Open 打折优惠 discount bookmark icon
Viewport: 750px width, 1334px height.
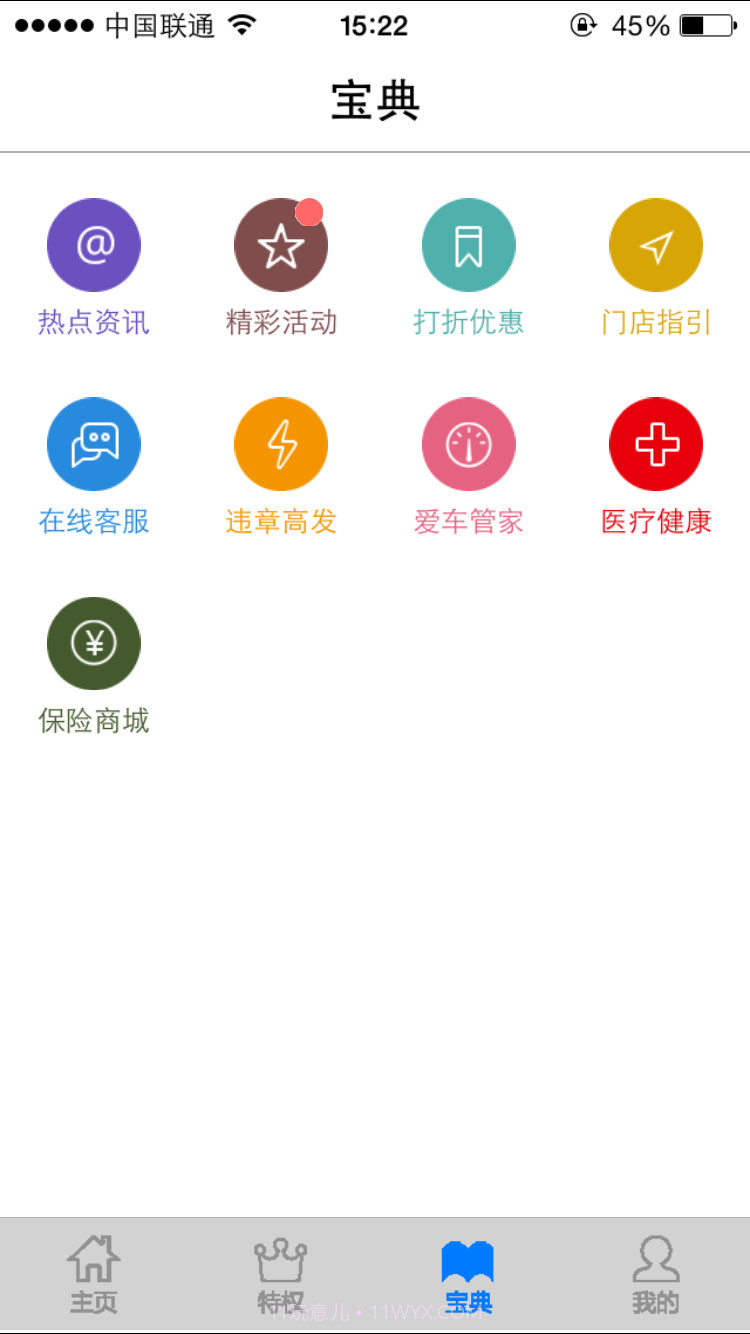(468, 243)
